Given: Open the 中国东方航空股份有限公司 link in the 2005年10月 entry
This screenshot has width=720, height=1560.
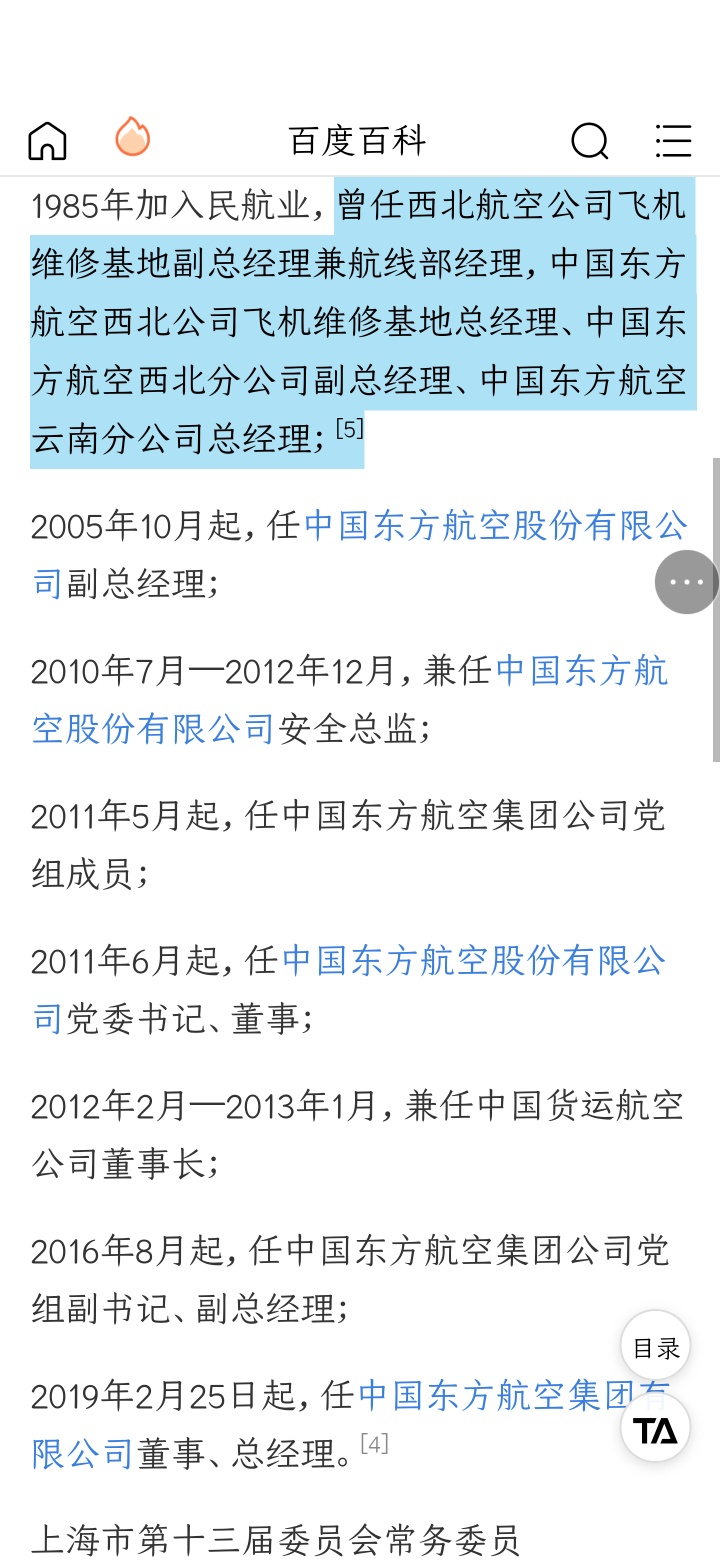Looking at the screenshot, I should [x=360, y=554].
